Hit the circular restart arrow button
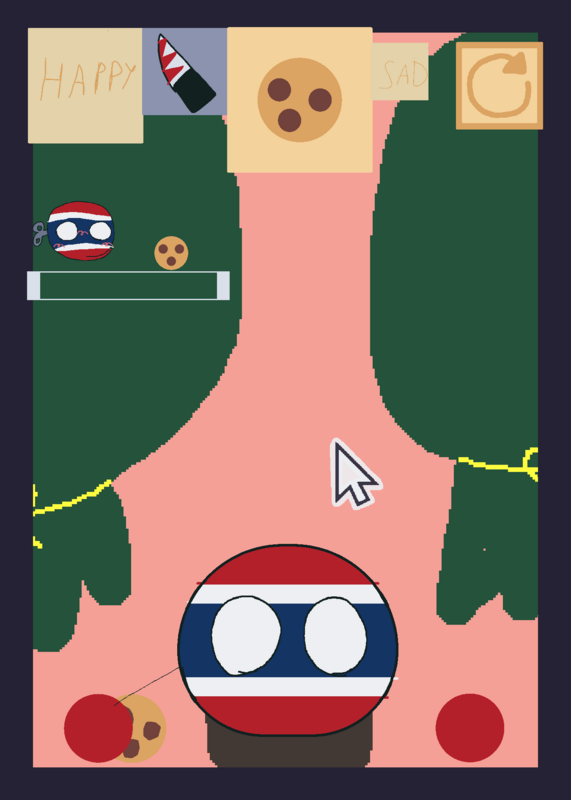The image size is (571, 800). (499, 86)
